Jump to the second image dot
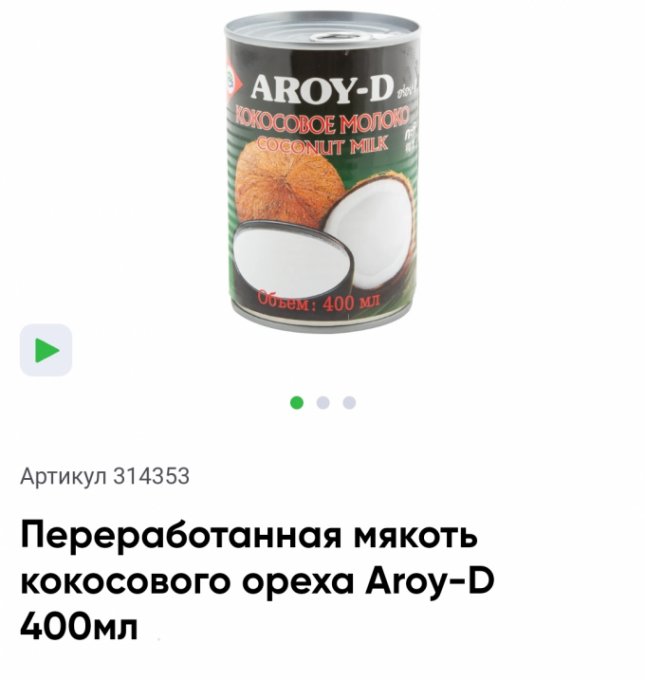This screenshot has width=645, height=680. click(323, 403)
